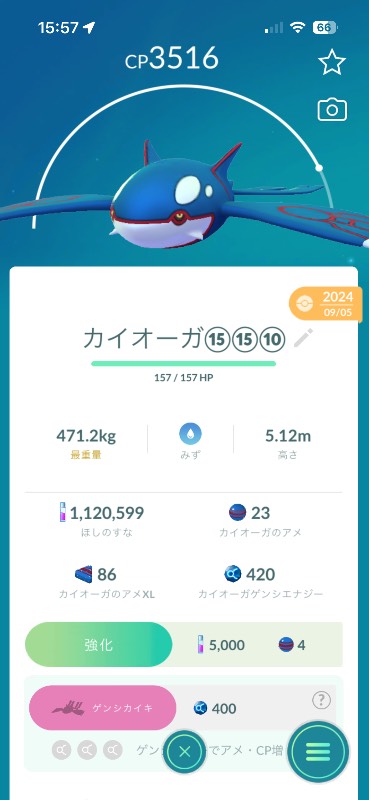369x800 pixels.
Task: Mark Kyogre as favorite with the star
Action: (x=332, y=62)
